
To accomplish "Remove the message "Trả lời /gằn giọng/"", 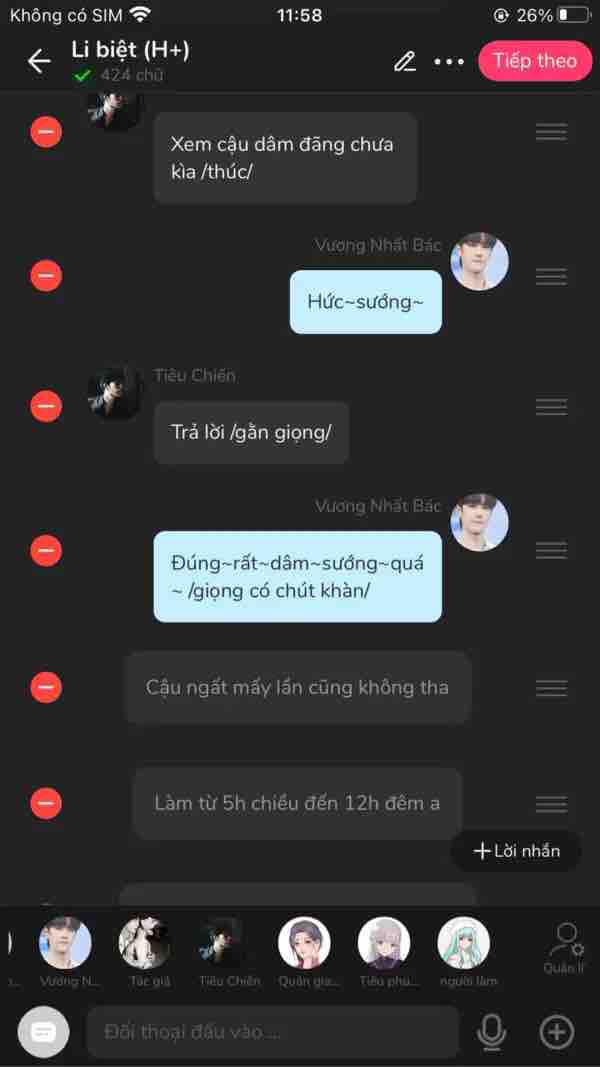I will pyautogui.click(x=46, y=406).
